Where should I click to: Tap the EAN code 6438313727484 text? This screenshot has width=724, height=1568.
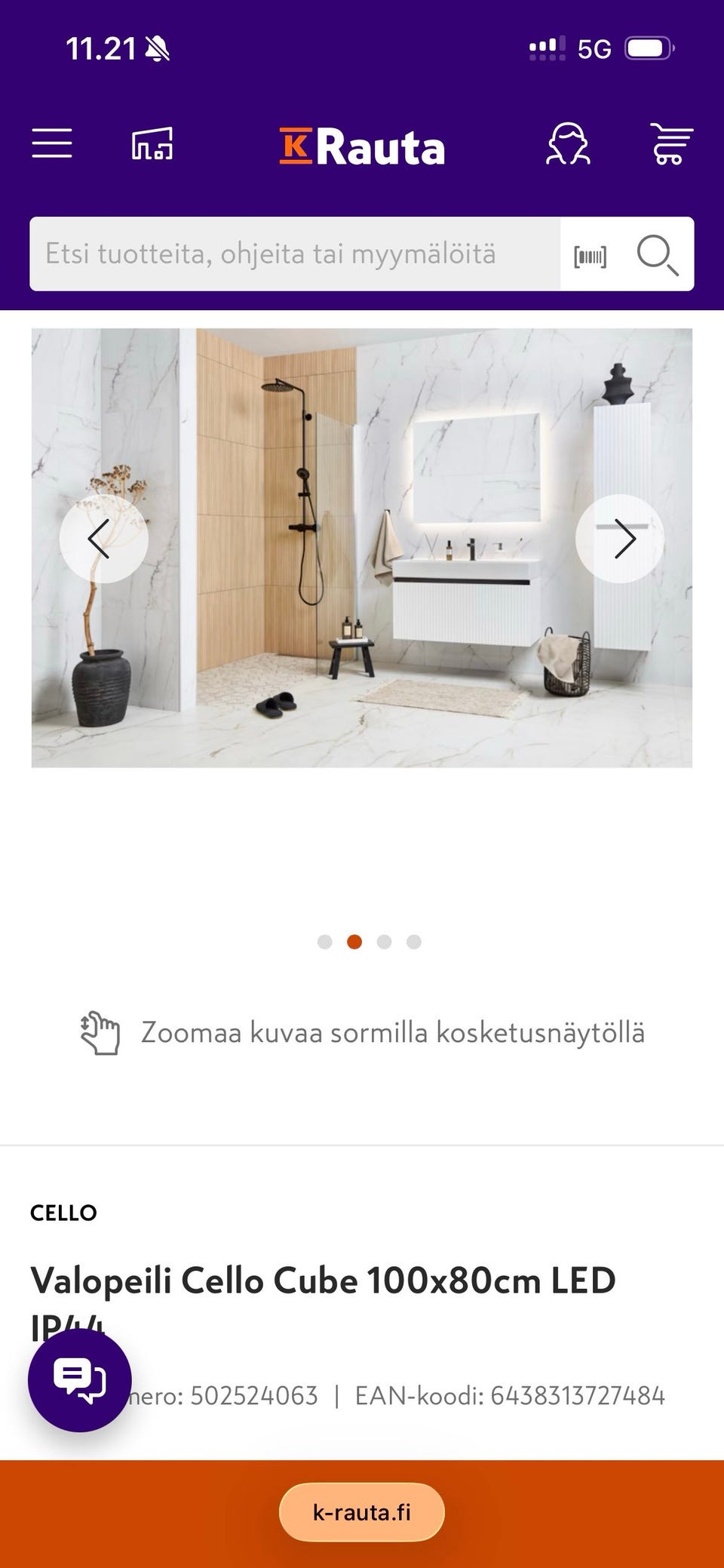pyautogui.click(x=576, y=1395)
